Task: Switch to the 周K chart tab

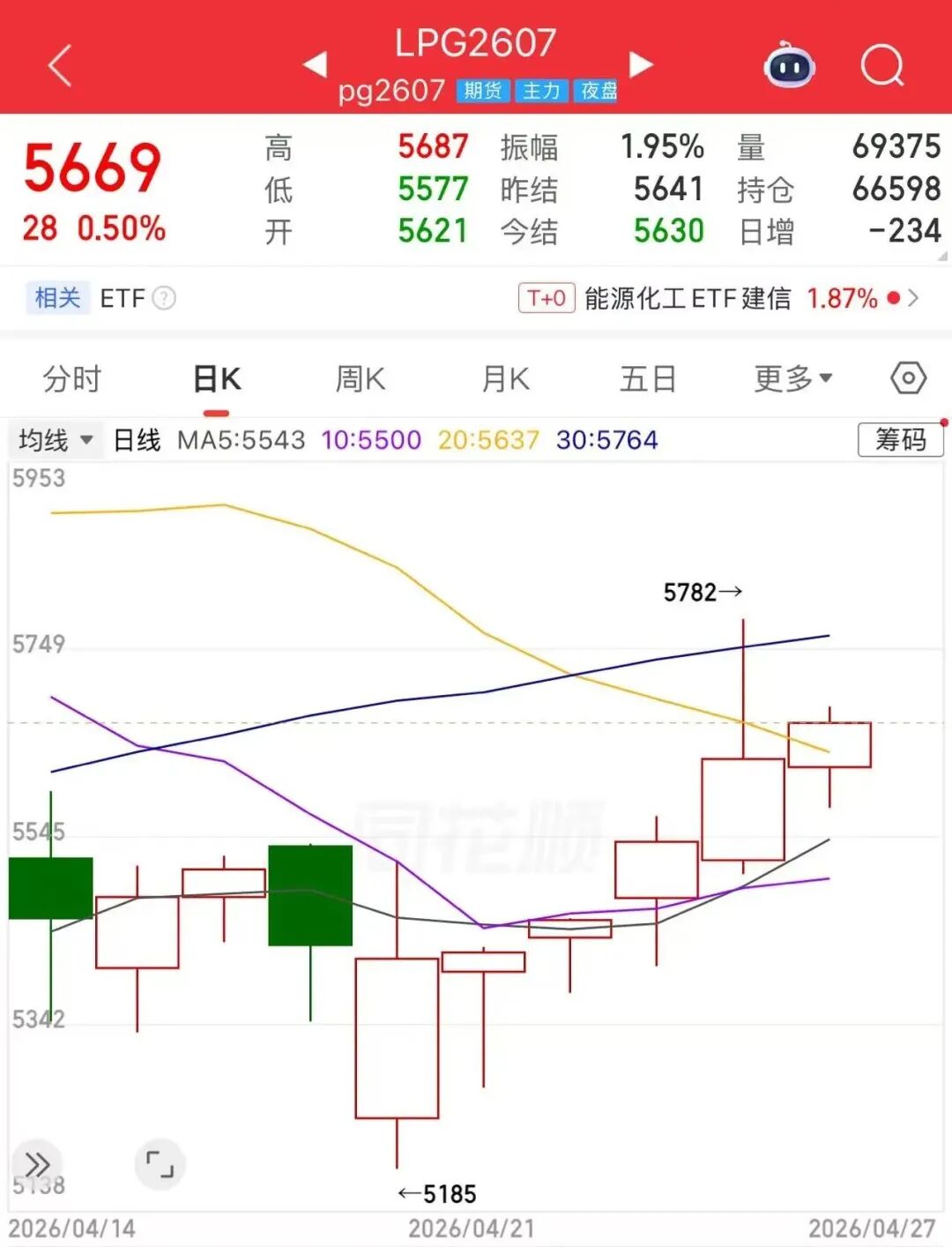Action: (361, 379)
